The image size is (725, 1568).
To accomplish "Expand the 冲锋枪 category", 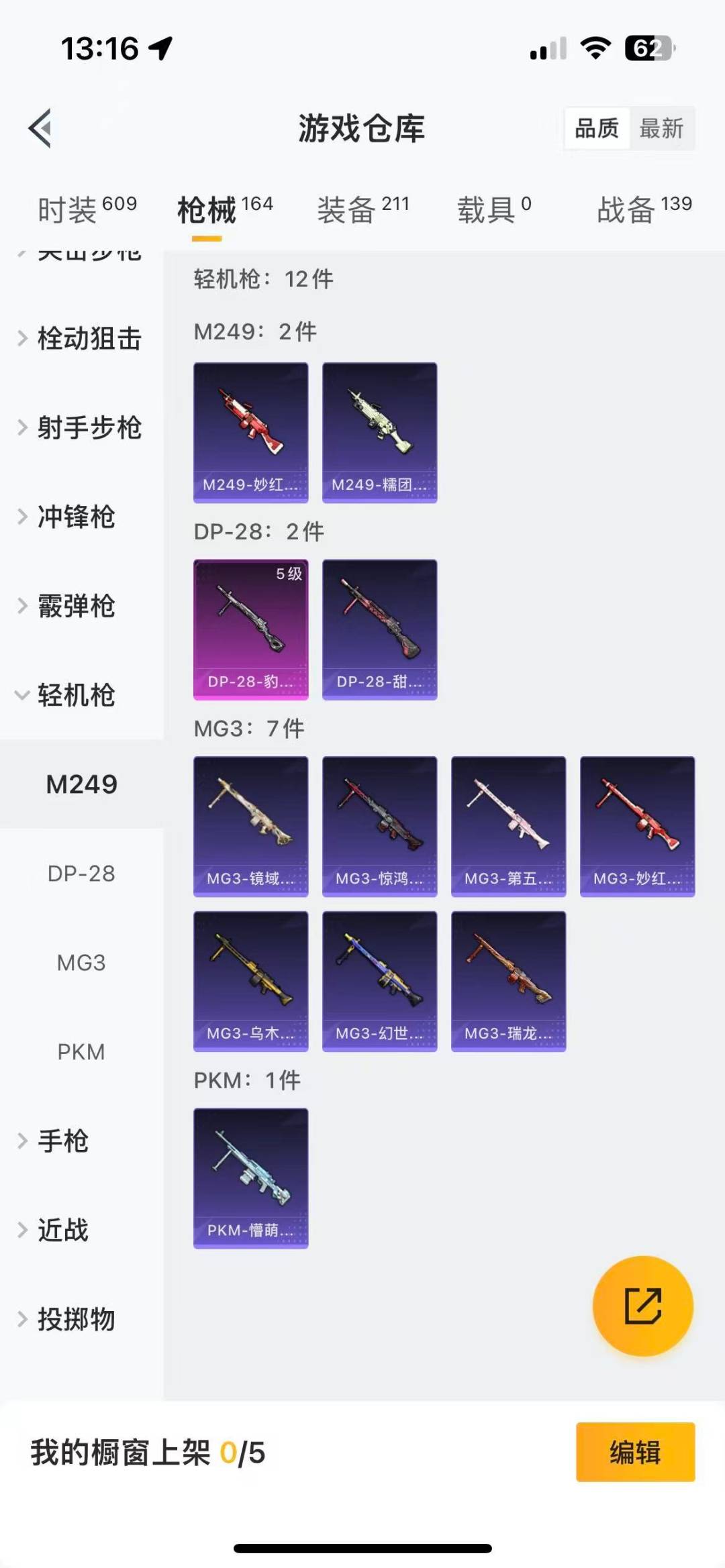I will pos(74,517).
